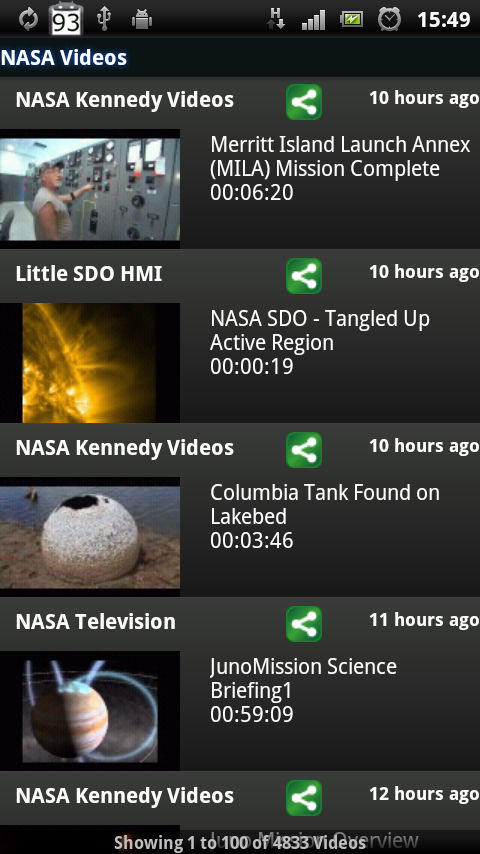Screen dimensions: 480x854
Task: Share the Columbia Tank Found on Lakebed video
Action: [304, 450]
